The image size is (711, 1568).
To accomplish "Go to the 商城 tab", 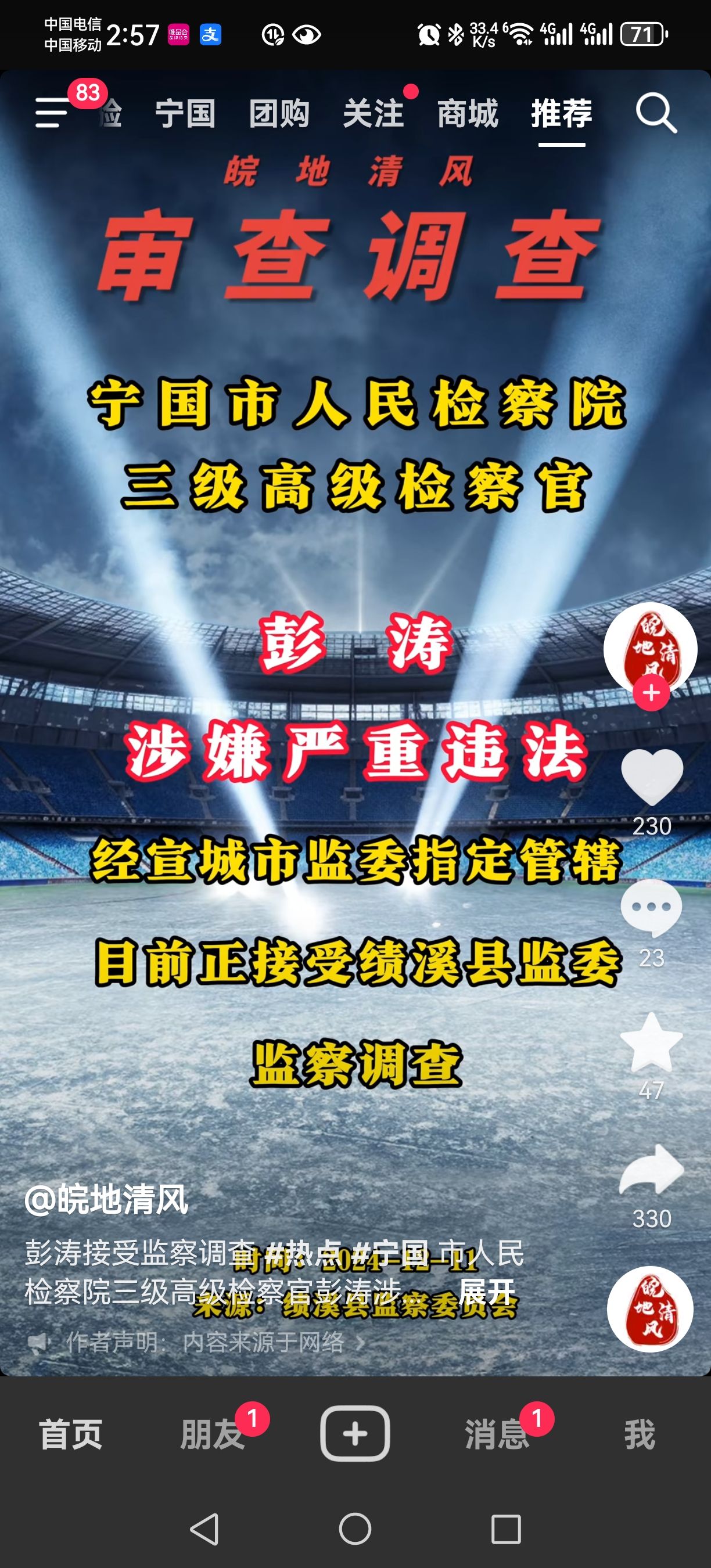I will (x=468, y=113).
